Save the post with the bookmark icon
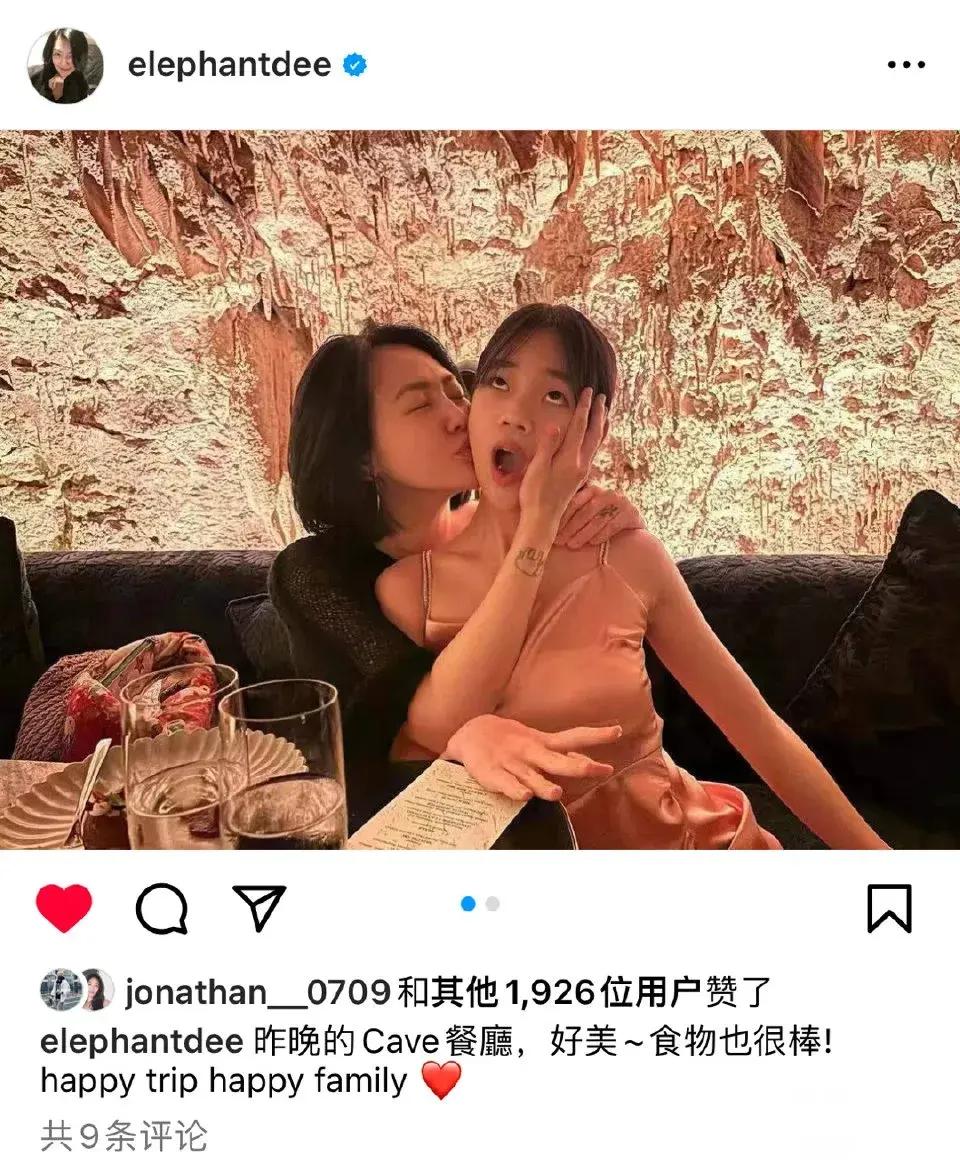Screen dimensions: 960x1175 click(889, 909)
